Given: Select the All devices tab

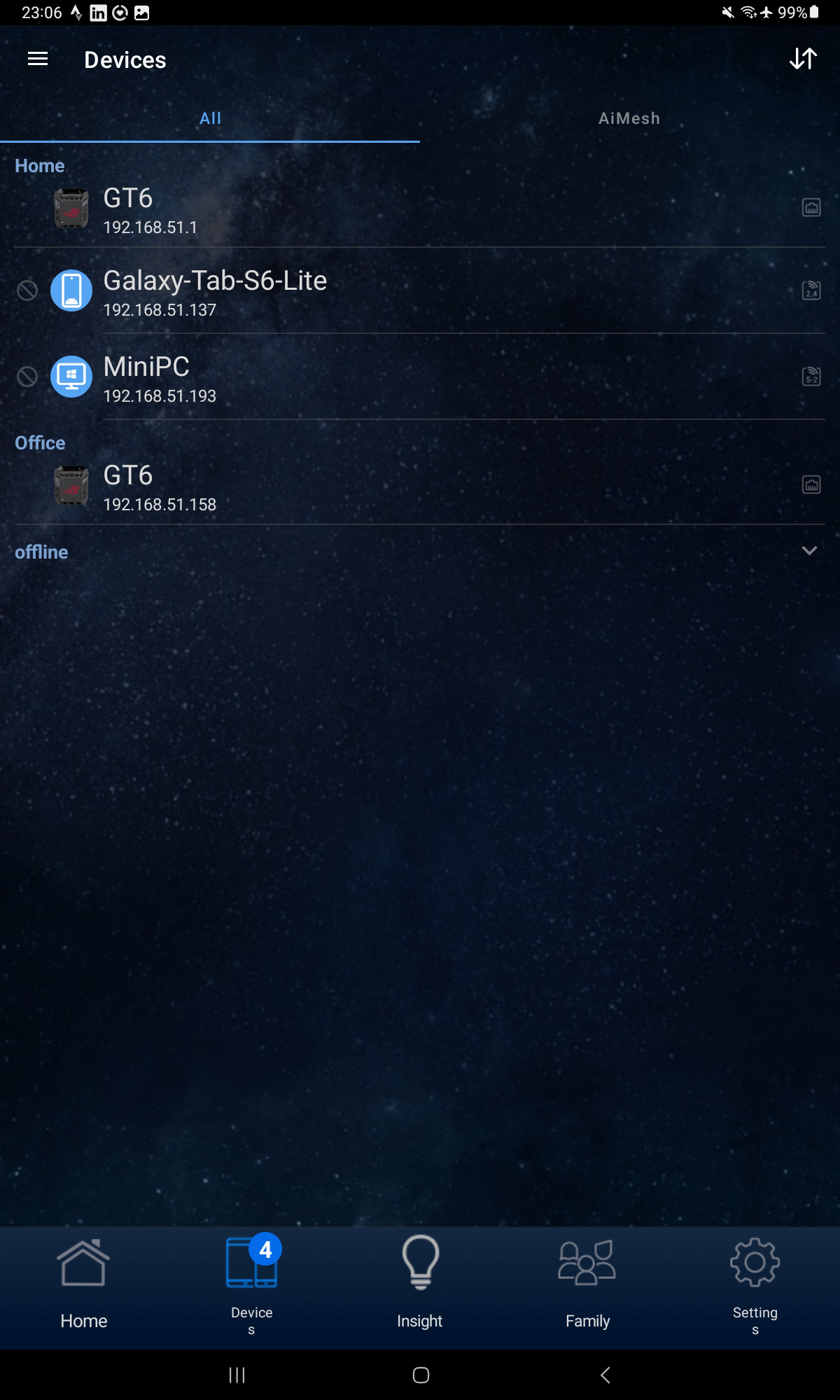Looking at the screenshot, I should (x=210, y=118).
